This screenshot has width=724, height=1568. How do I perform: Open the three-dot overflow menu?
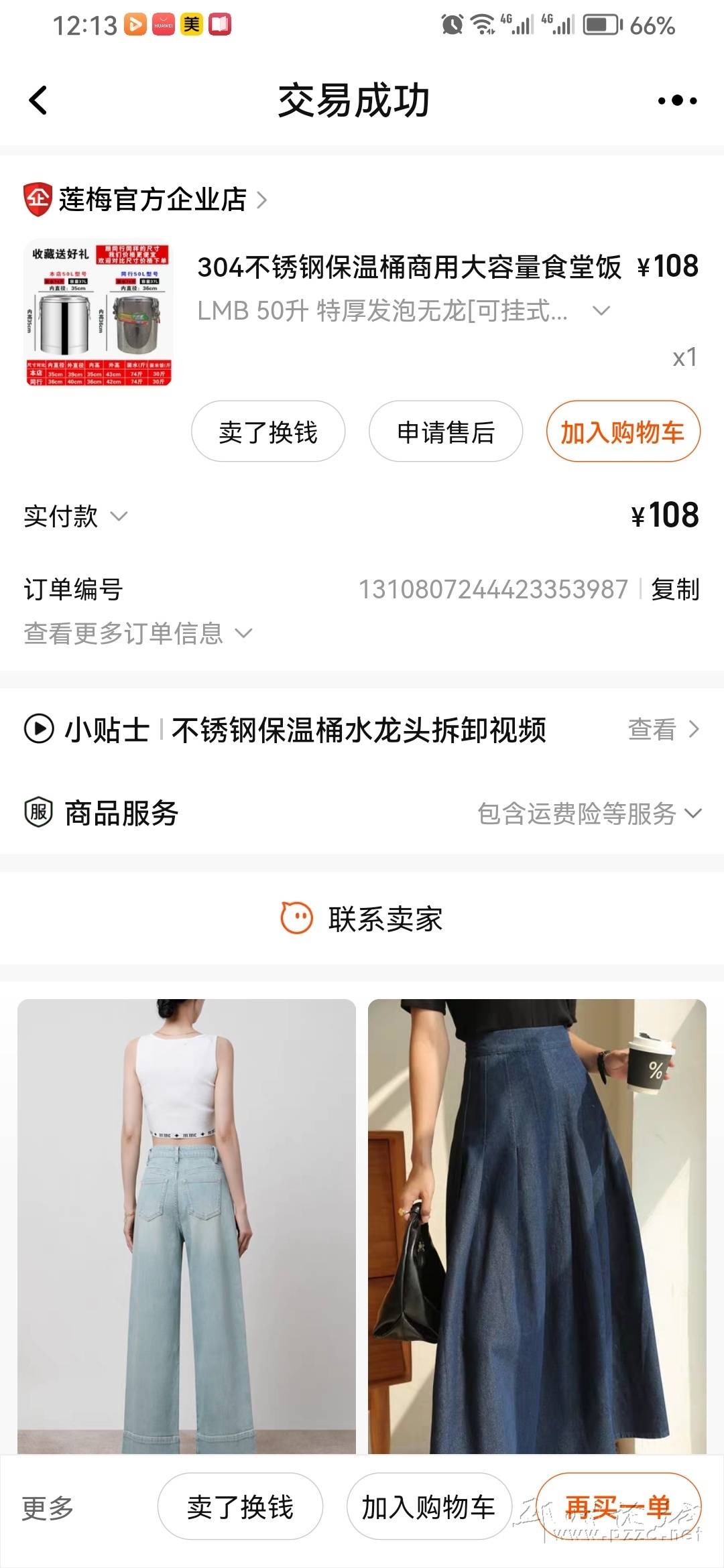tap(677, 101)
